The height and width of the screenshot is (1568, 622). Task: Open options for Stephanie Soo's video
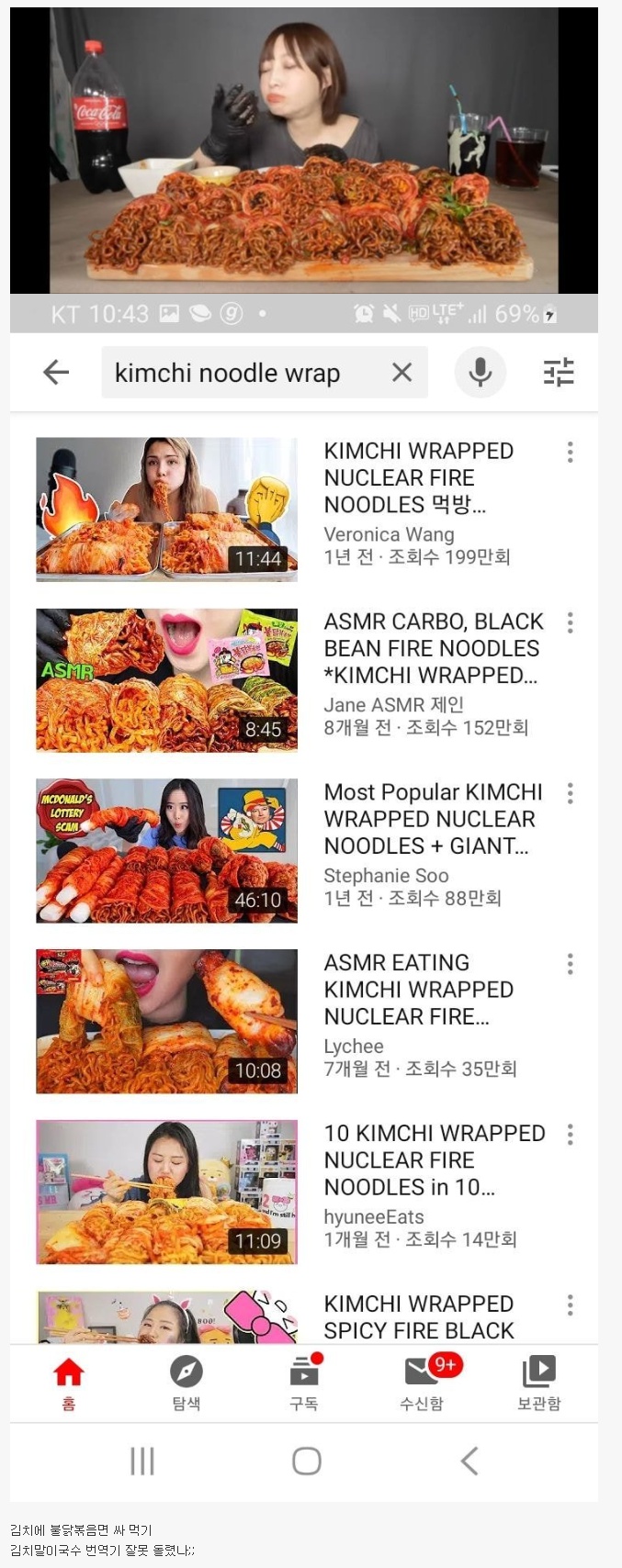(570, 793)
